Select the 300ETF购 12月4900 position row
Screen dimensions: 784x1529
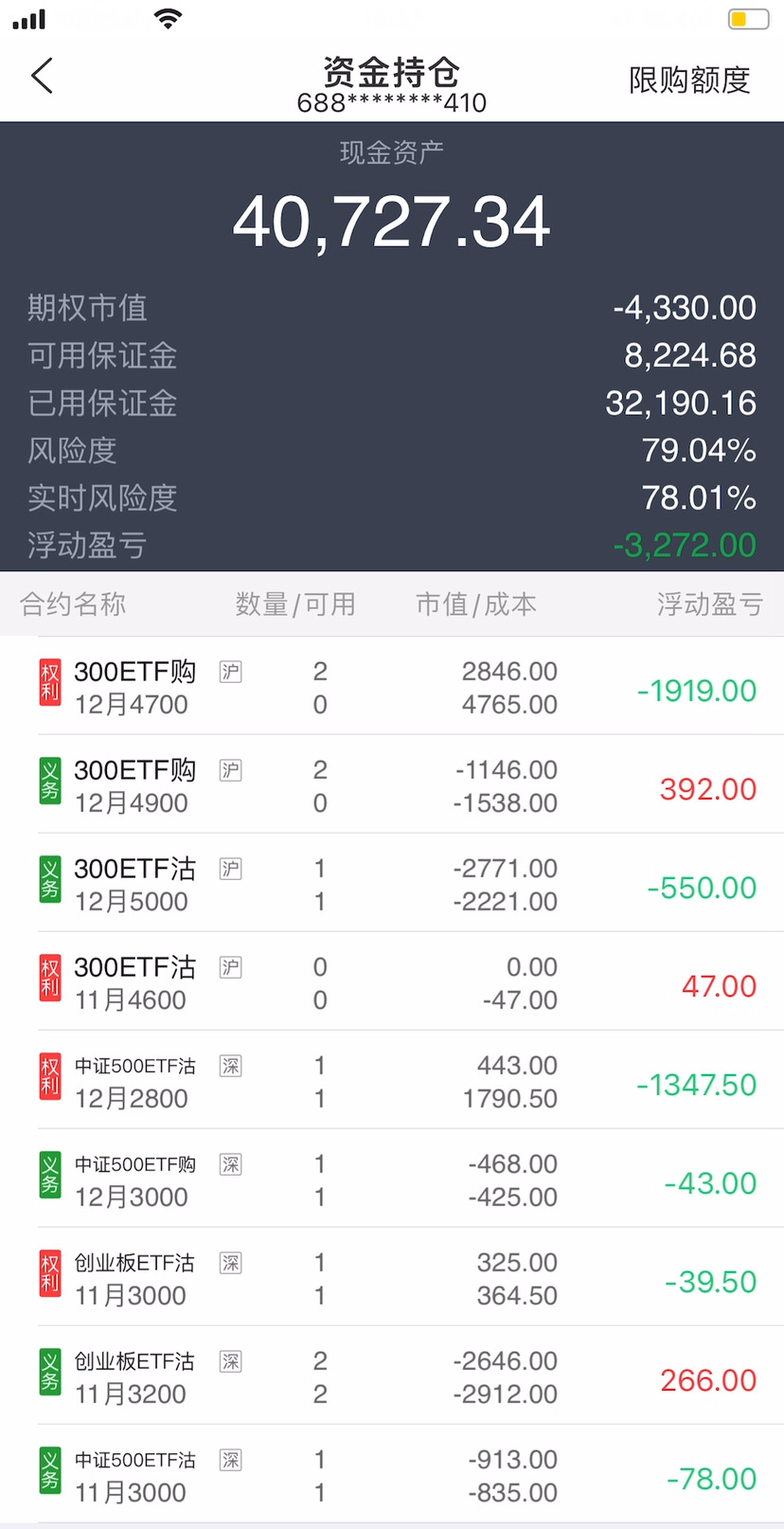point(392,786)
